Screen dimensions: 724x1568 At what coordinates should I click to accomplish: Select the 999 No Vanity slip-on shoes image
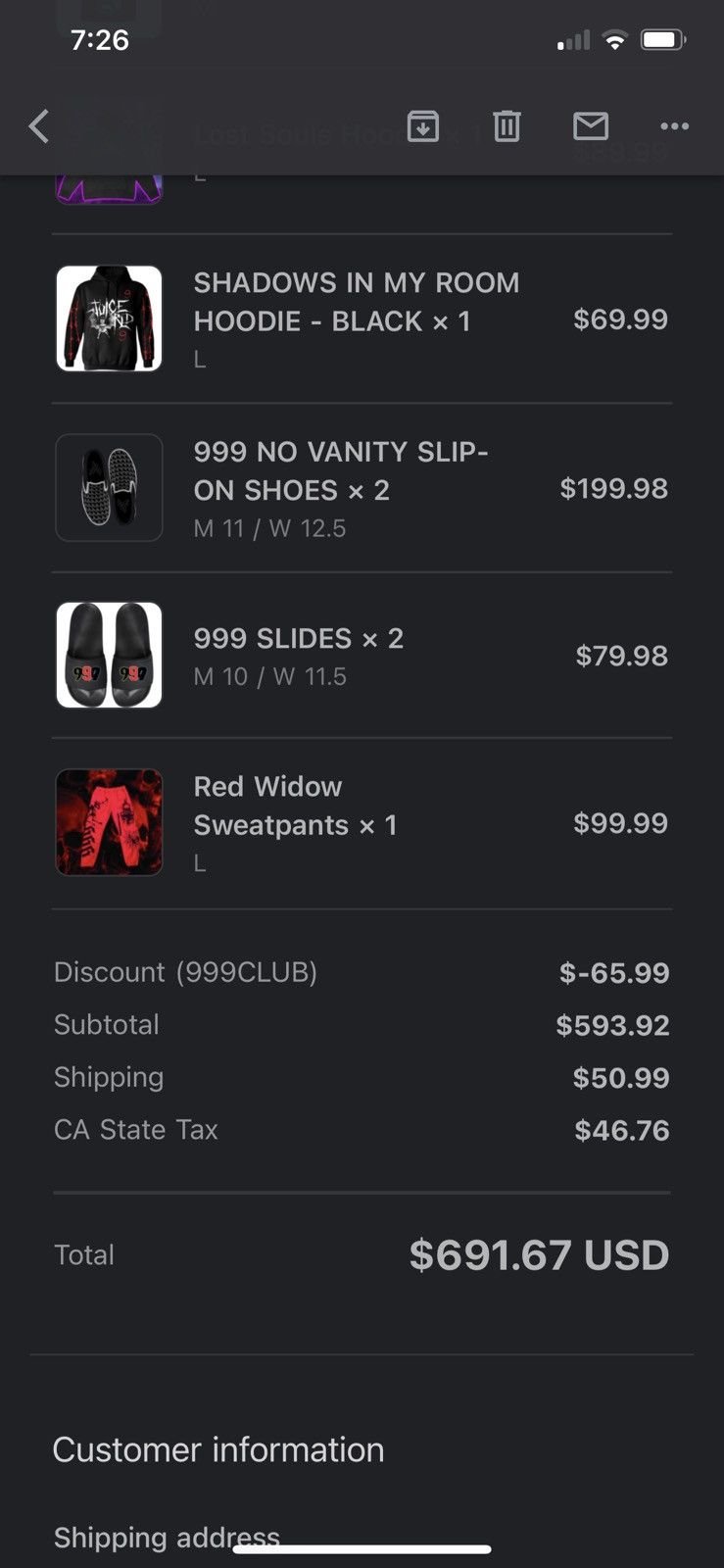click(108, 488)
